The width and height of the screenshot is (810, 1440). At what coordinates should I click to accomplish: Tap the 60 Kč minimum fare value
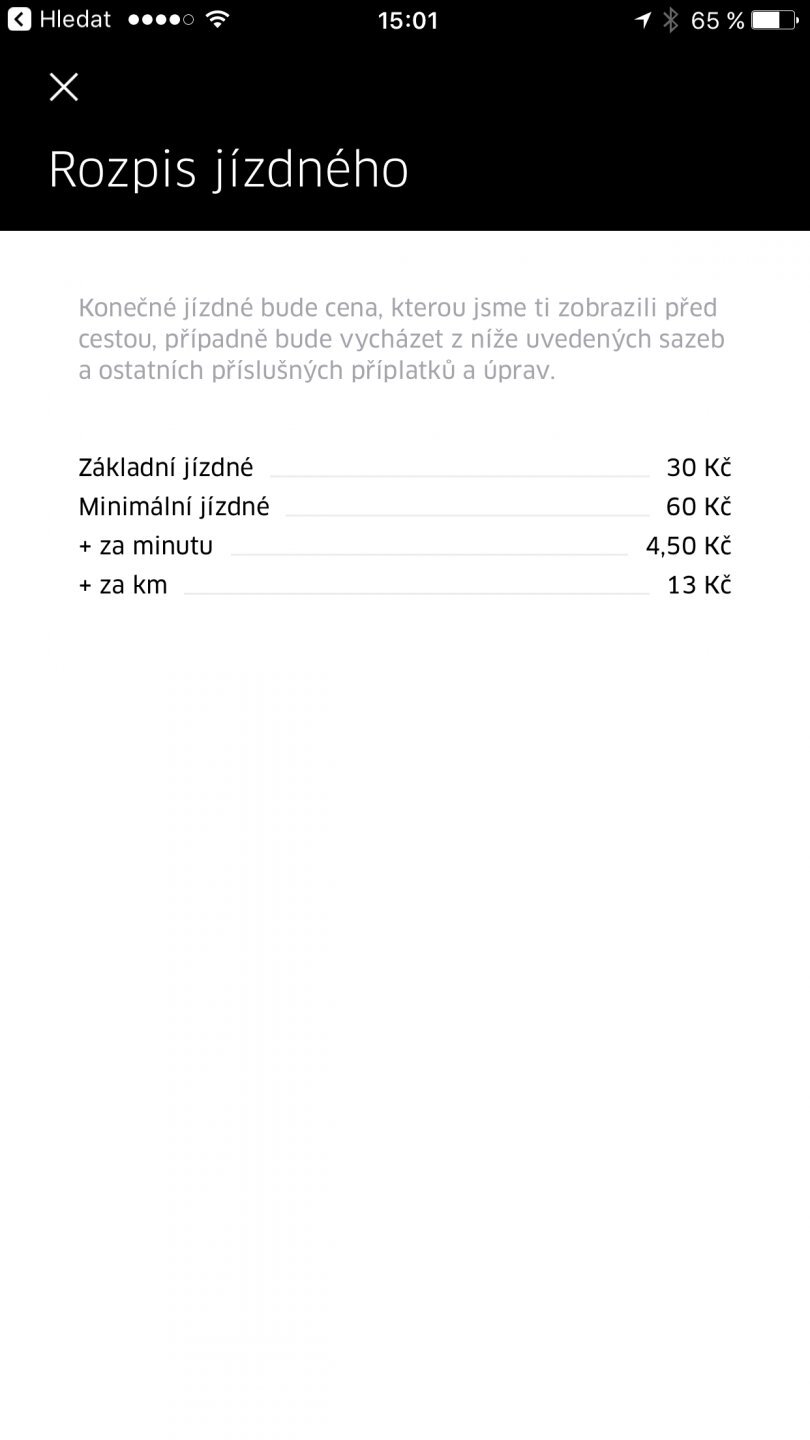tap(699, 506)
